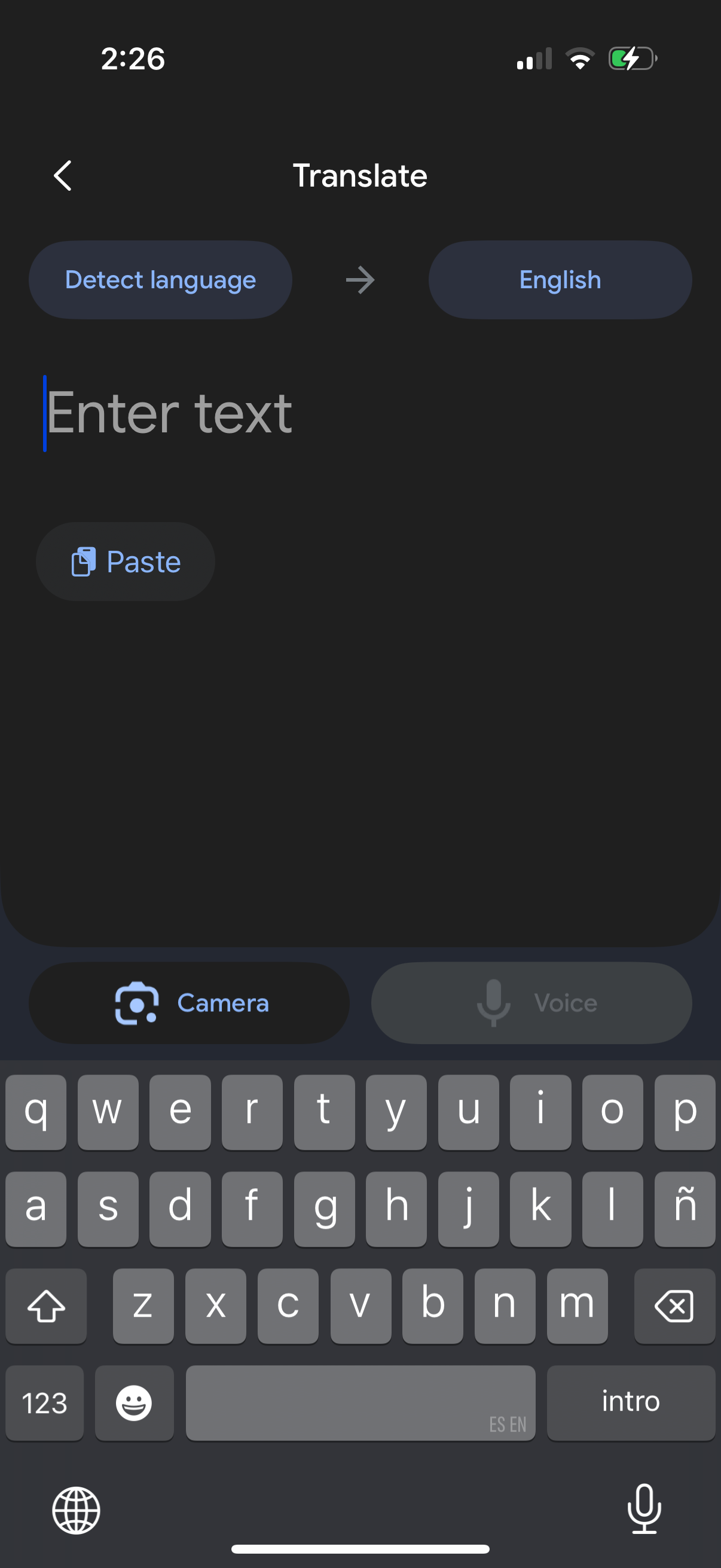
Task: Select the Camera icon for Lens translation
Action: [137, 1002]
